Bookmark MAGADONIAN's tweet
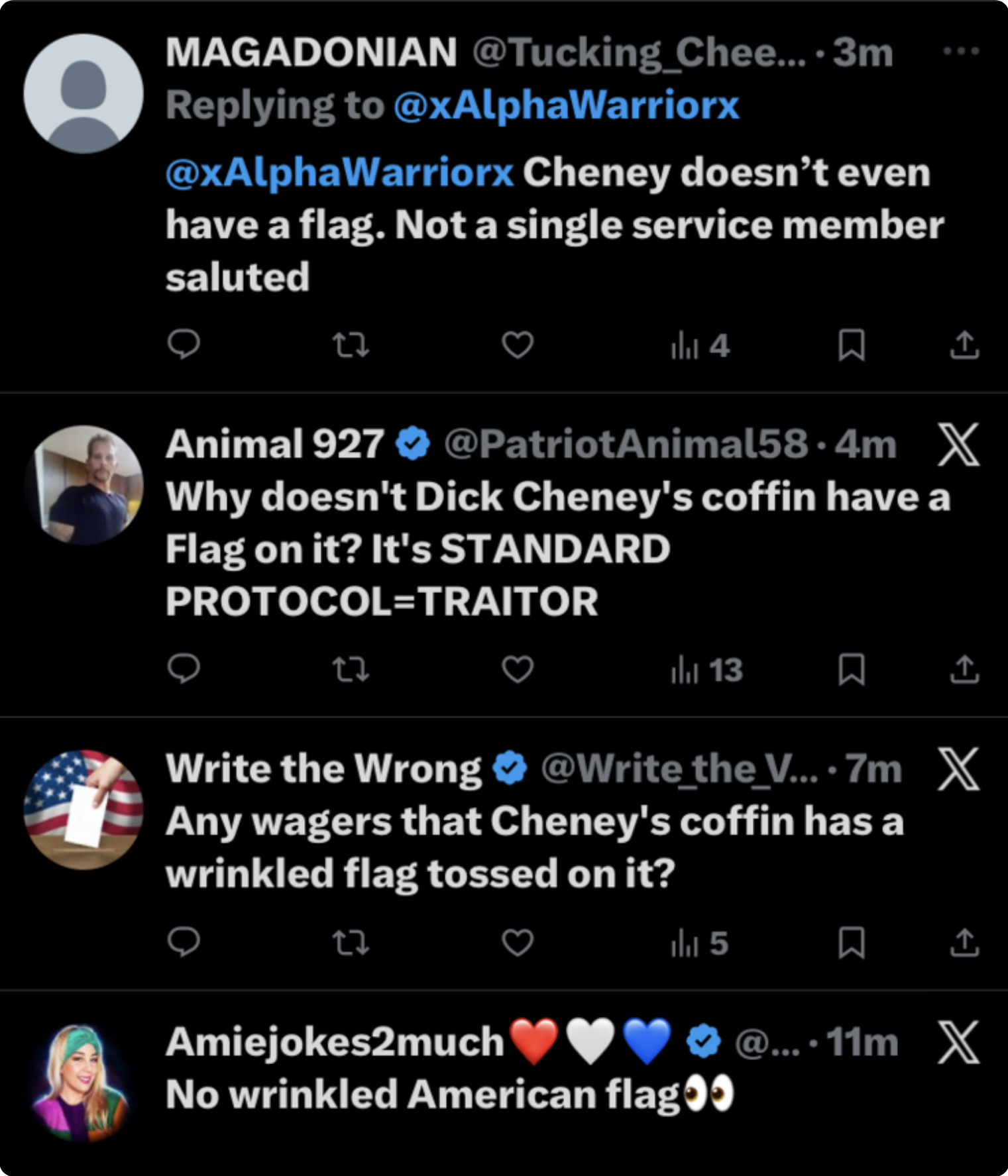The height and width of the screenshot is (1176, 1008). point(851,345)
